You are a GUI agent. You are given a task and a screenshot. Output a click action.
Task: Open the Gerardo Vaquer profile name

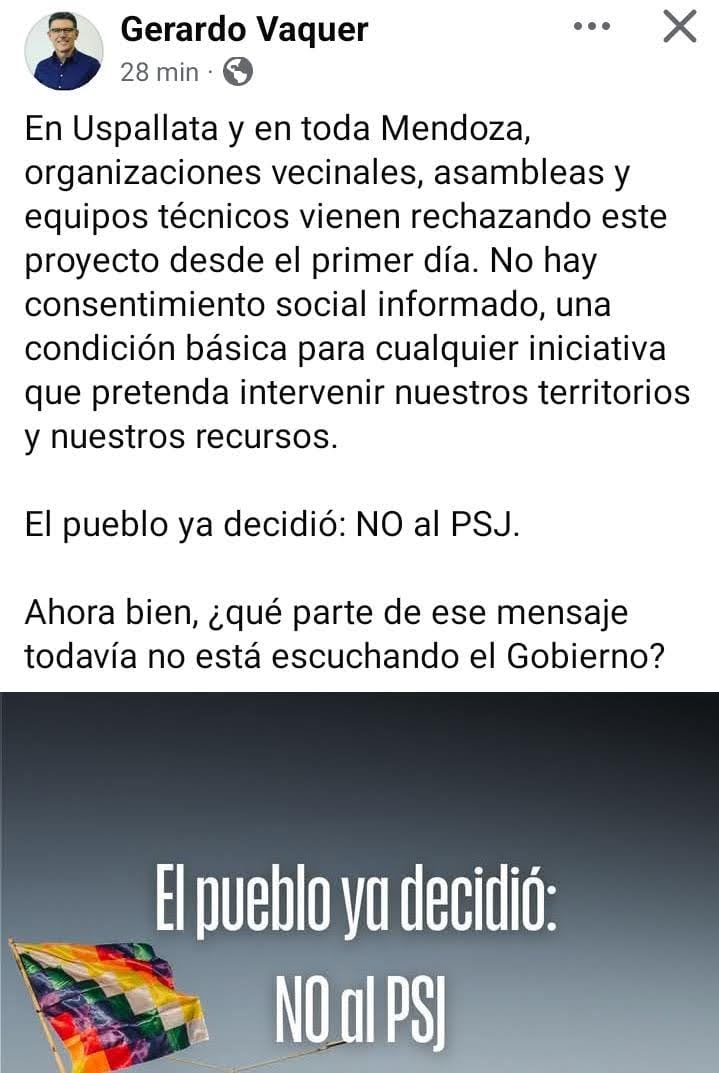244,30
